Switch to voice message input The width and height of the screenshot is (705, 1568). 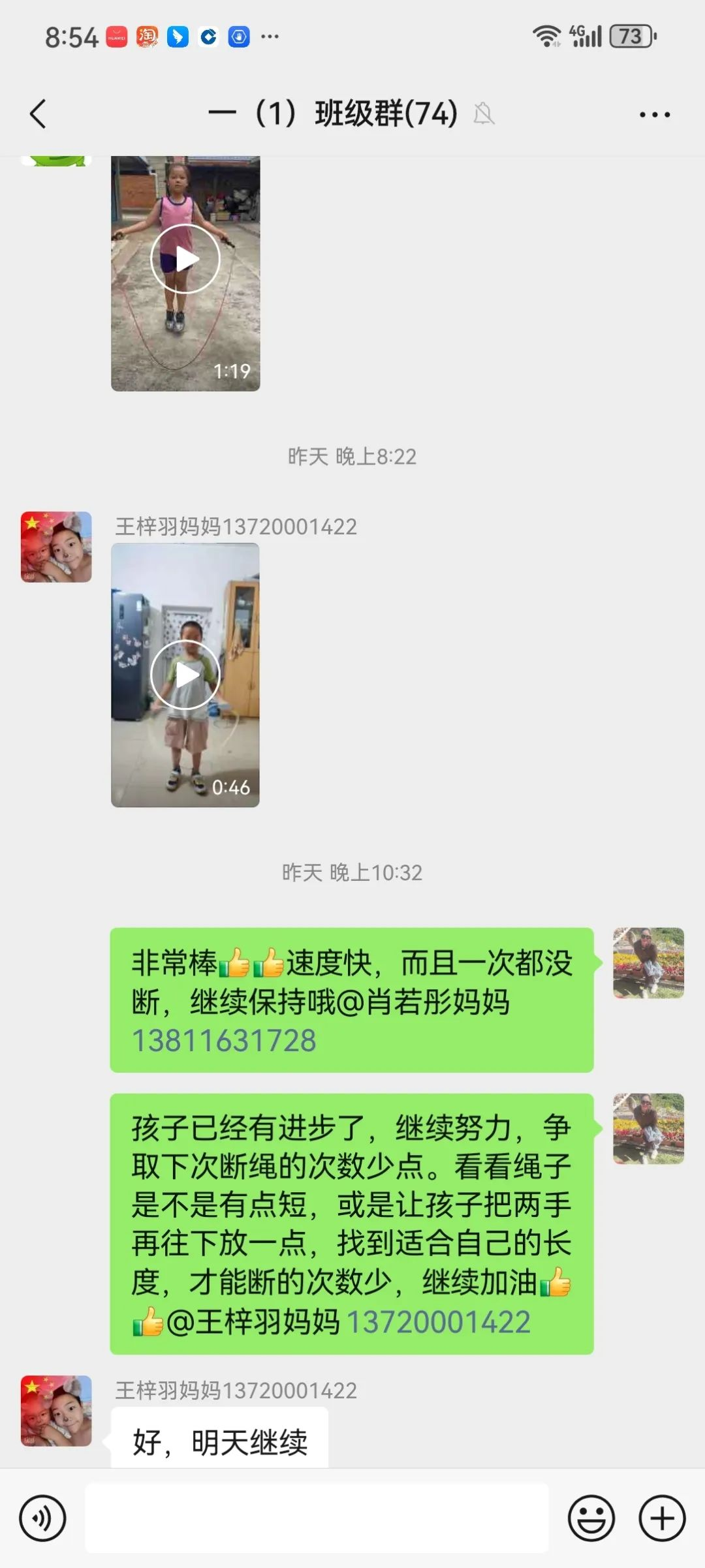43,1518
